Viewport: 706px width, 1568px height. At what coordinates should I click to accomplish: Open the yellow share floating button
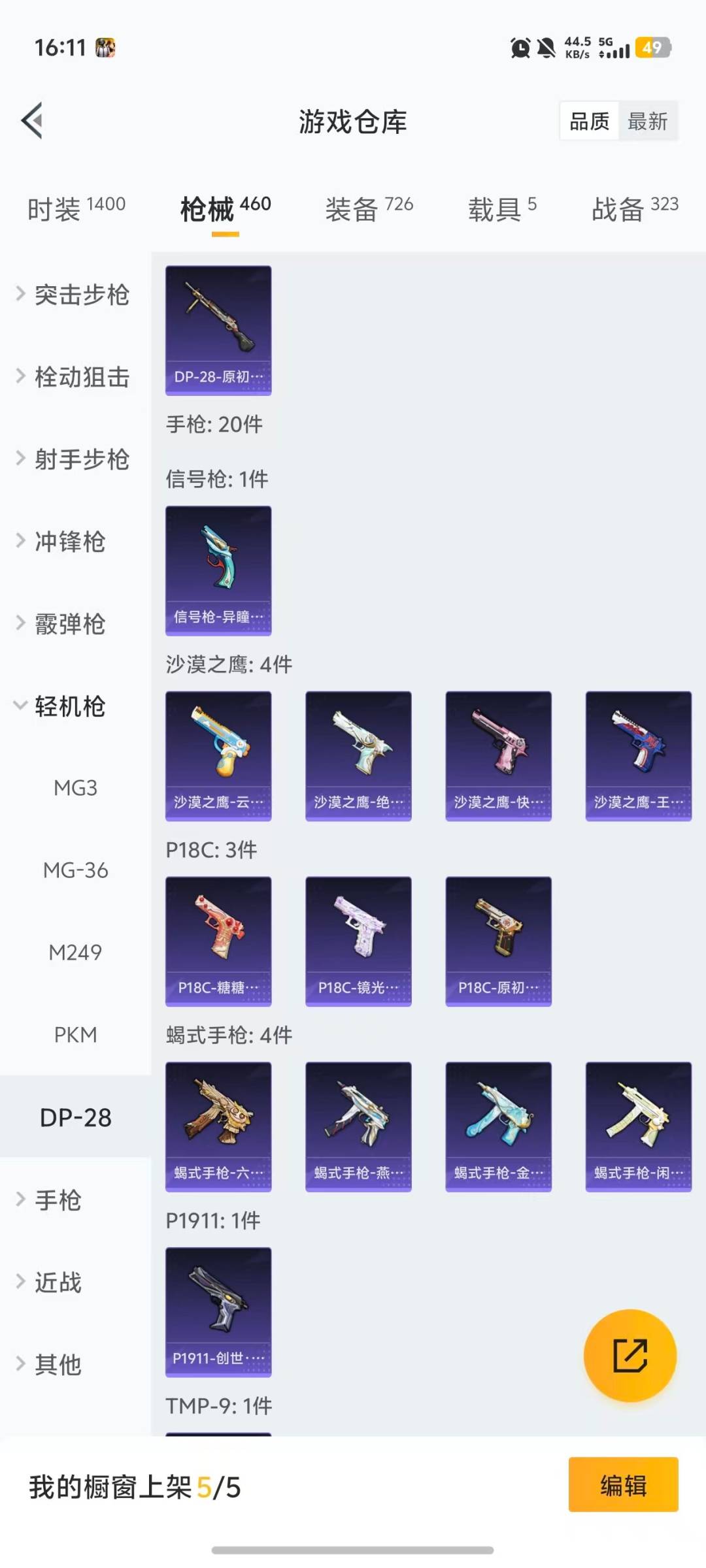click(x=630, y=1356)
